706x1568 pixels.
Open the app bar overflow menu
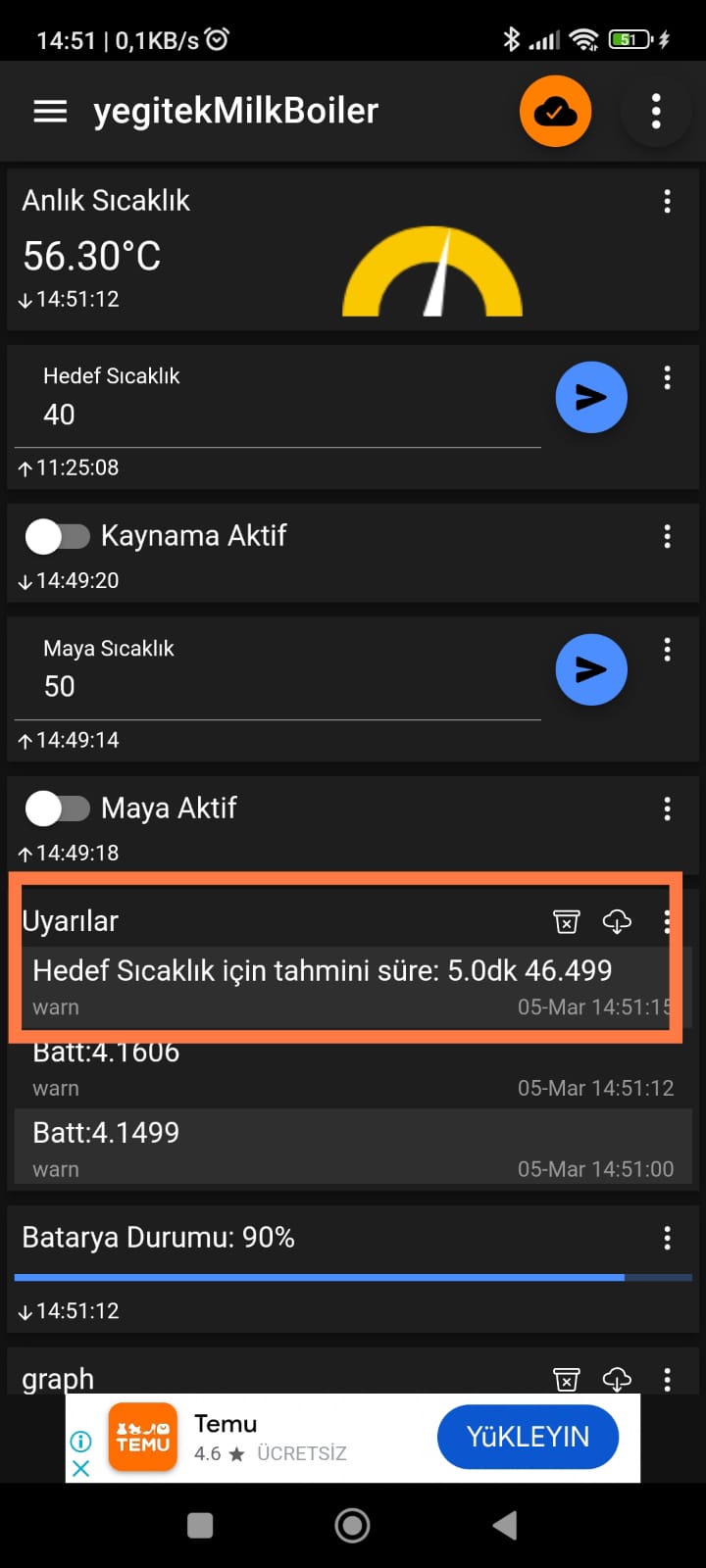coord(656,112)
